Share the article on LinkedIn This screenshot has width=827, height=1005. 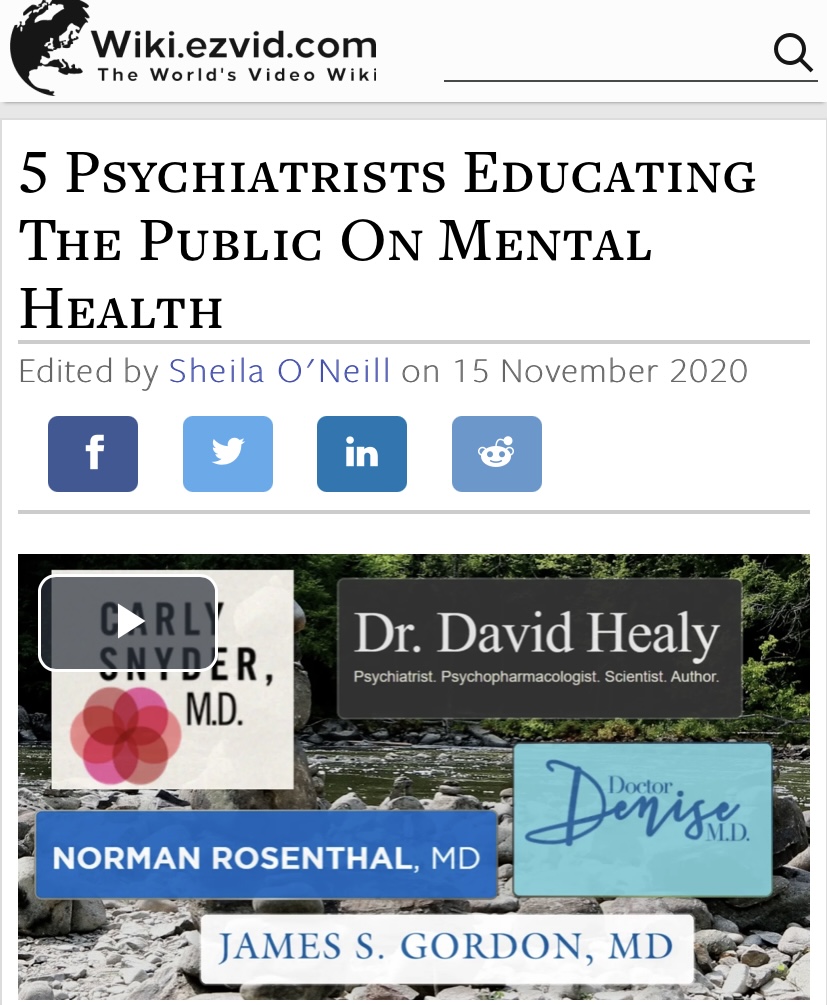[362, 454]
